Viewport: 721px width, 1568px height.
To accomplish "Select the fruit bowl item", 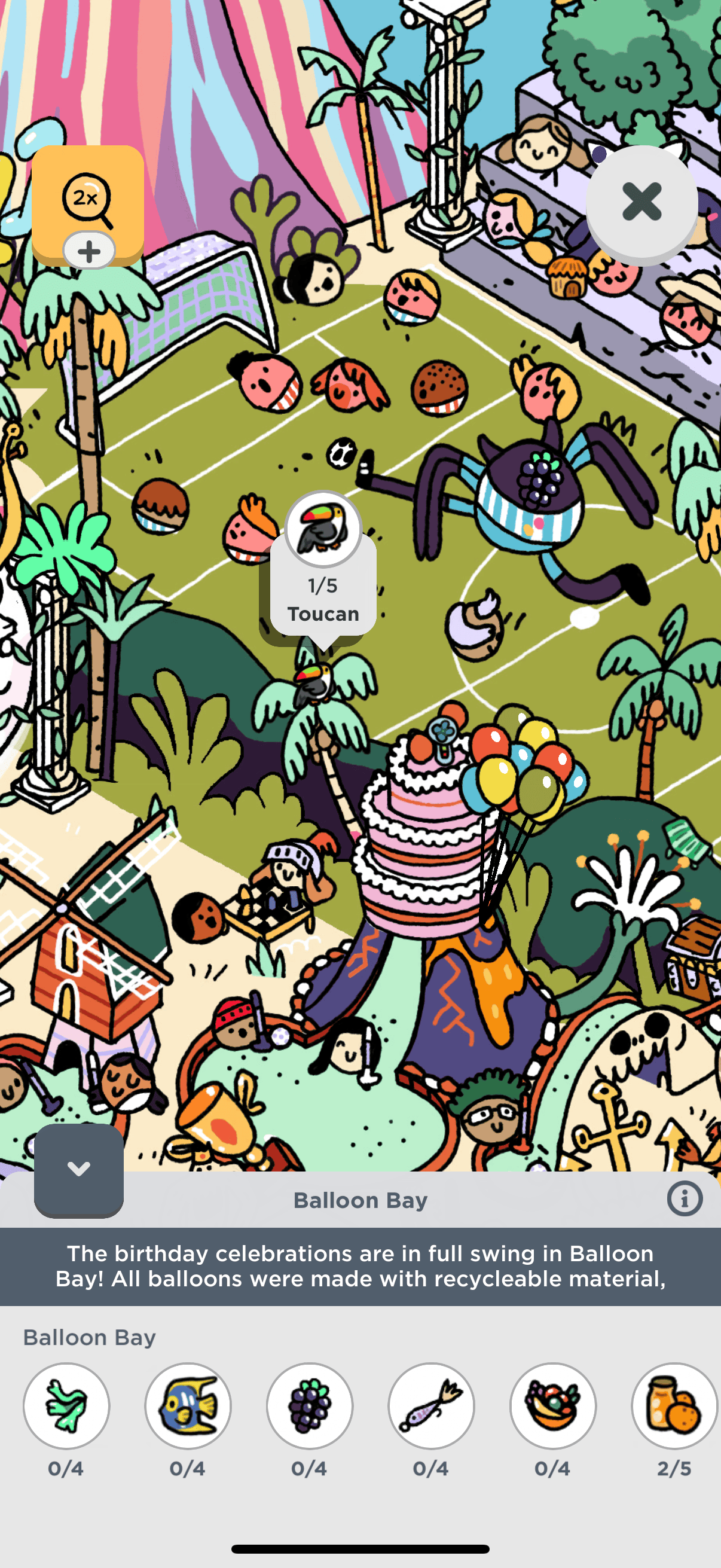I will pyautogui.click(x=552, y=1405).
